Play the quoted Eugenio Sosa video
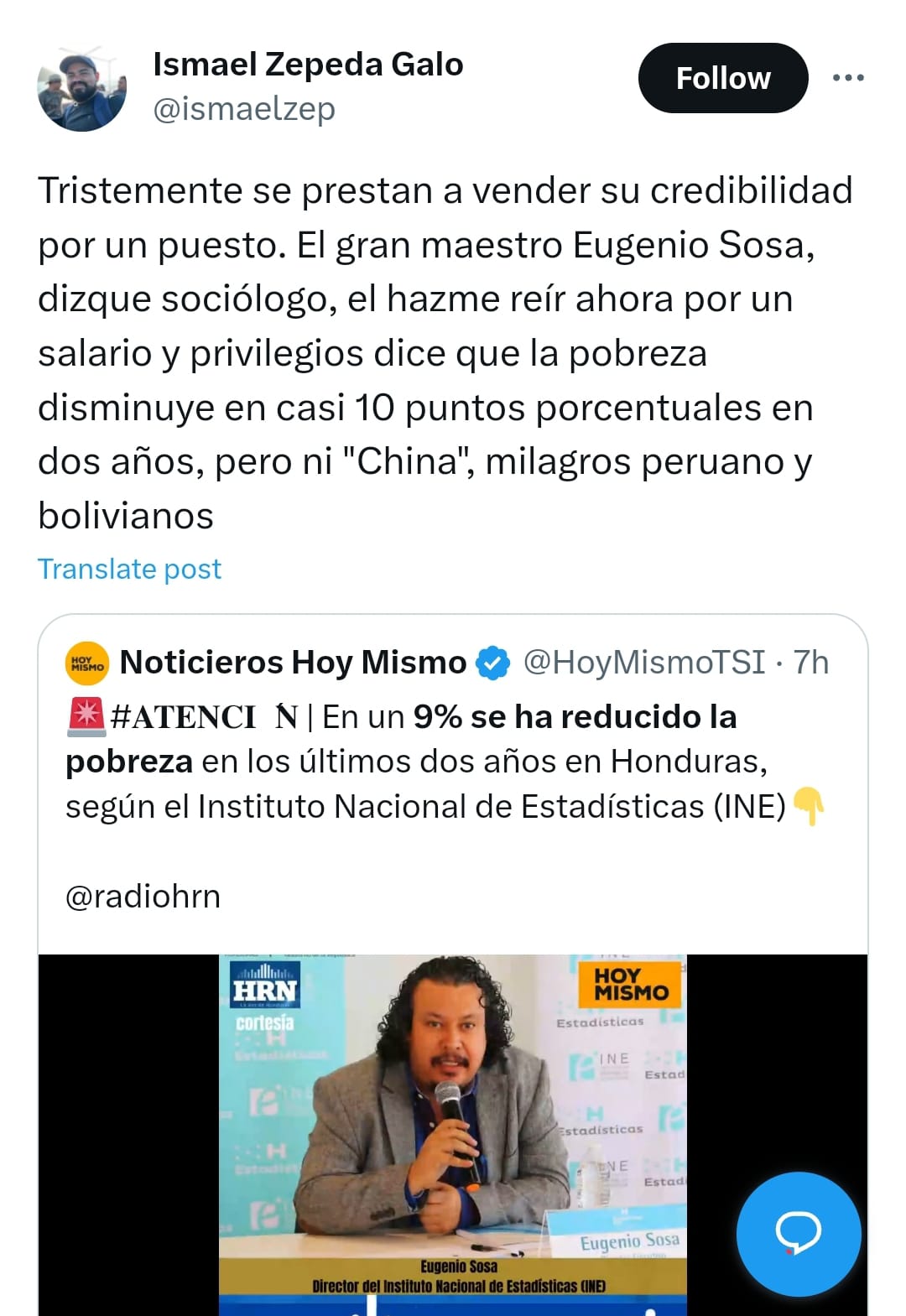906x1316 pixels. [x=452, y=1132]
